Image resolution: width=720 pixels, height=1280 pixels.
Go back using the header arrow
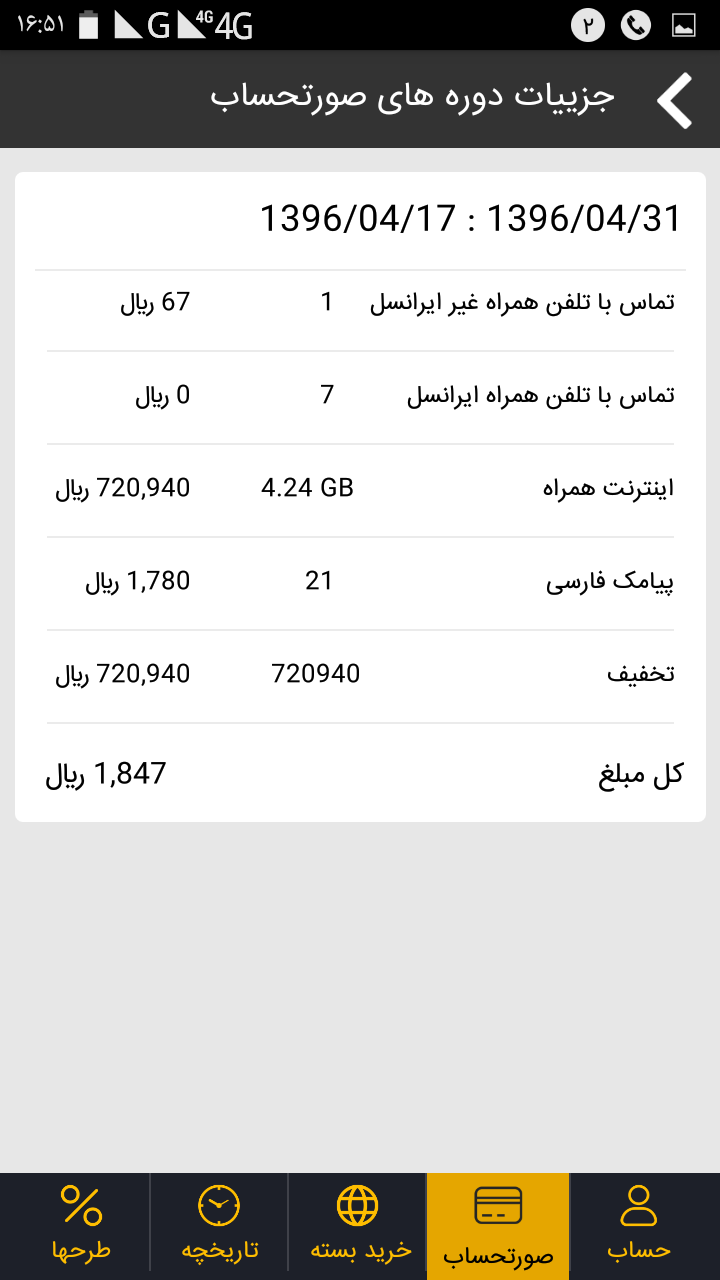pyautogui.click(x=675, y=99)
